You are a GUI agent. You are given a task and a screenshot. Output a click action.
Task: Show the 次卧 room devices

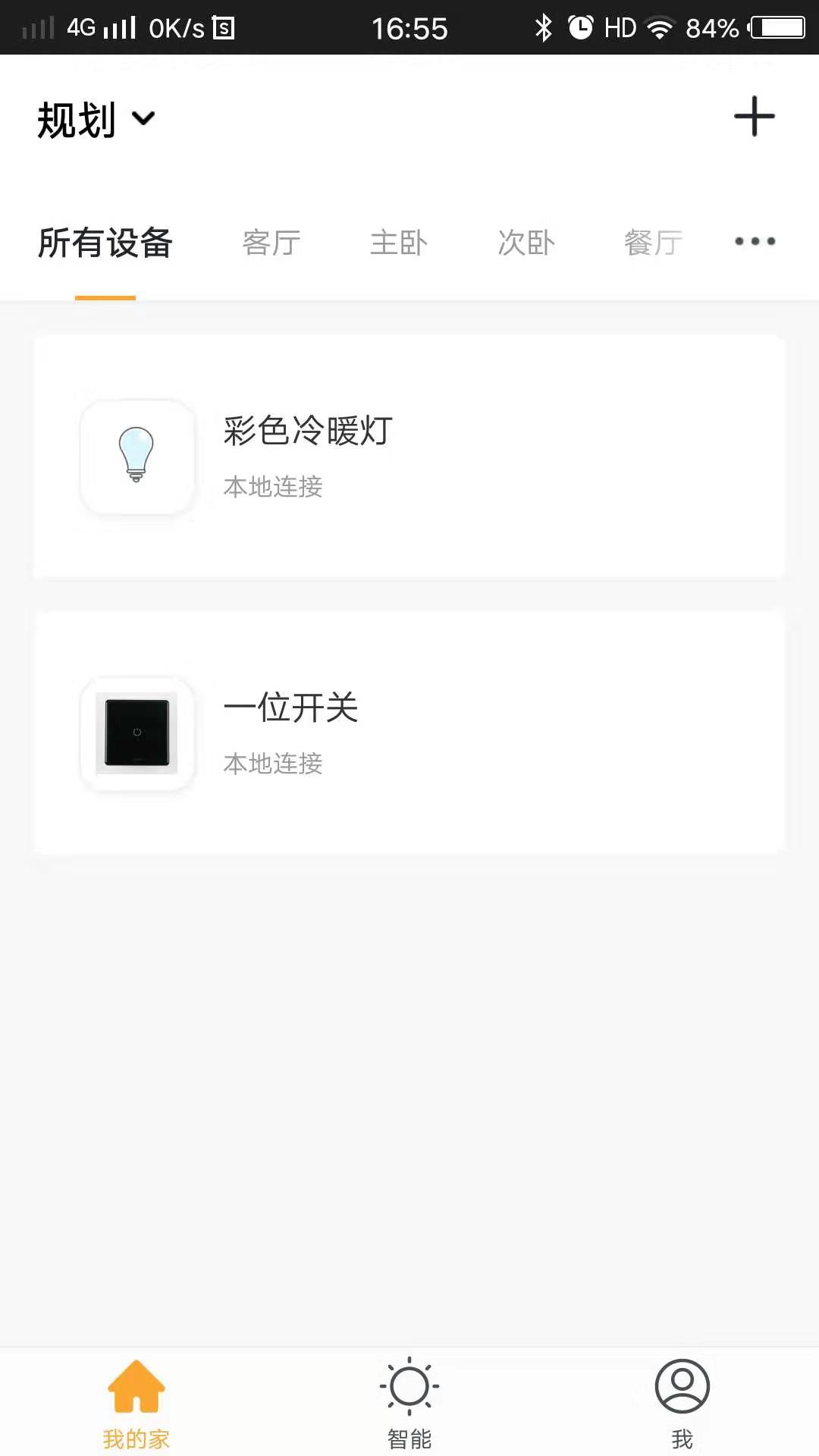point(526,243)
